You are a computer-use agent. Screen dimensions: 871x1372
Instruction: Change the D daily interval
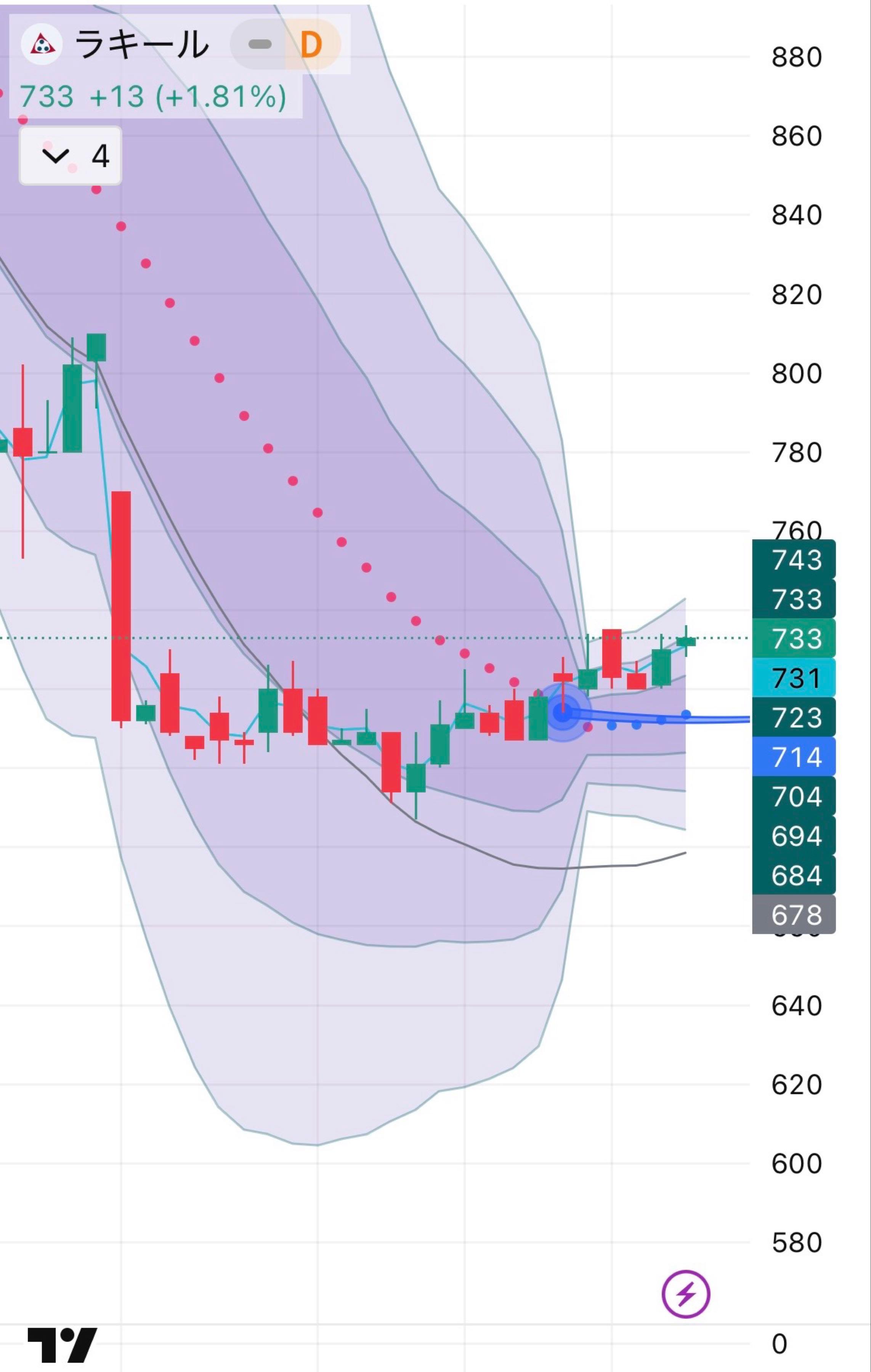(x=311, y=45)
